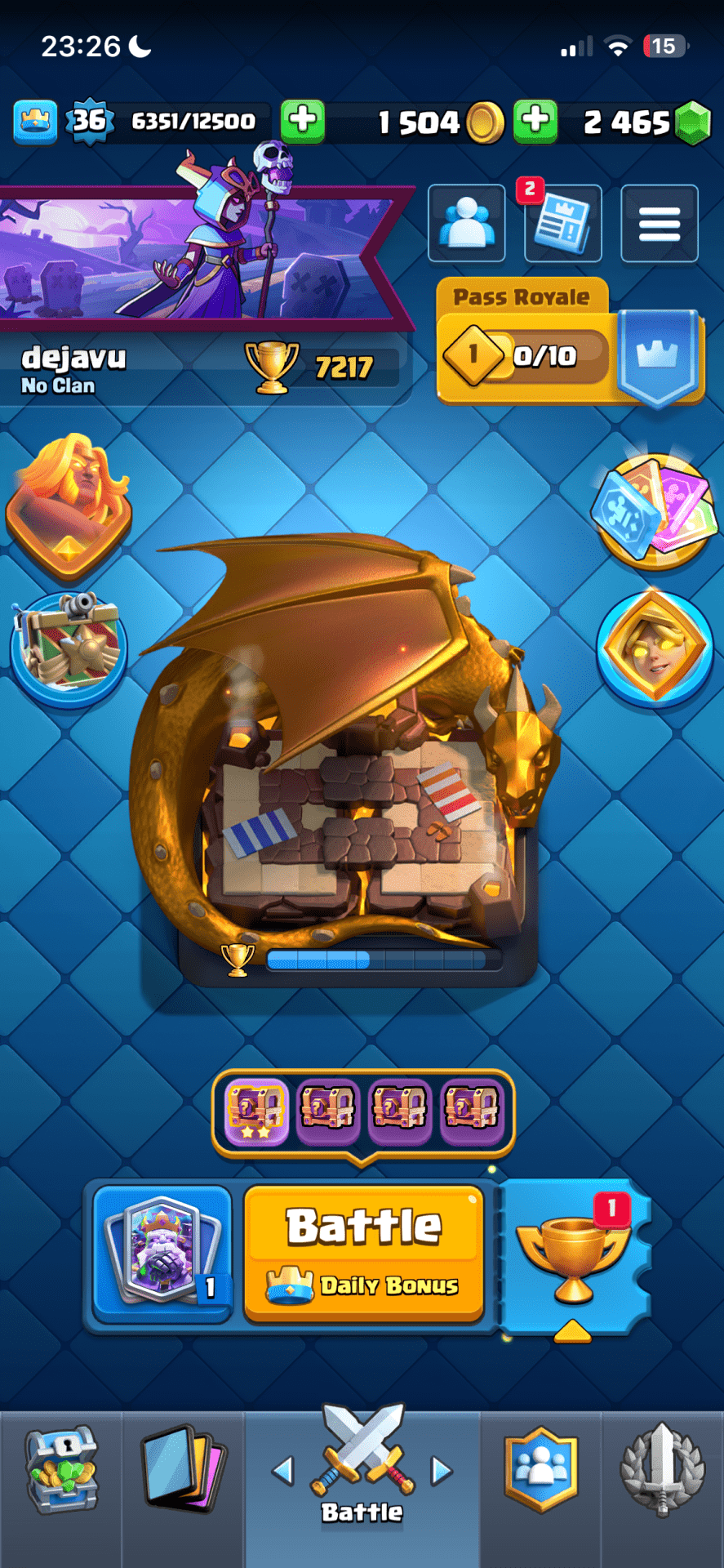The width and height of the screenshot is (724, 1568).
Task: Open the hamburger menu
Action: pos(659,224)
